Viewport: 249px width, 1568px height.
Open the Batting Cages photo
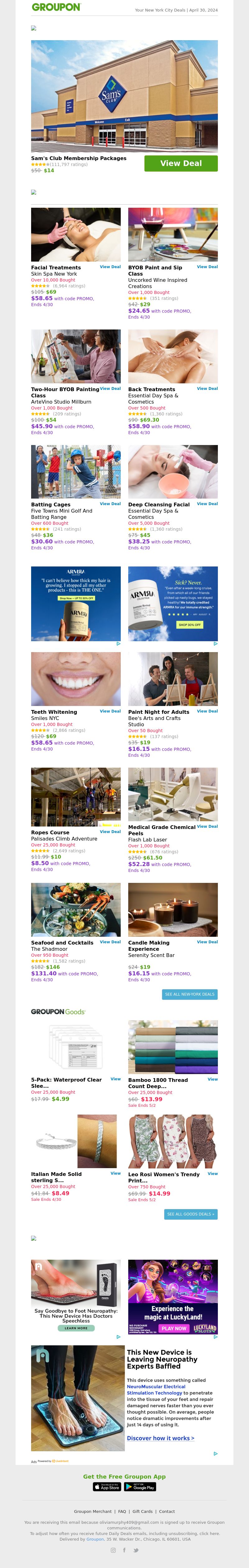click(76, 472)
